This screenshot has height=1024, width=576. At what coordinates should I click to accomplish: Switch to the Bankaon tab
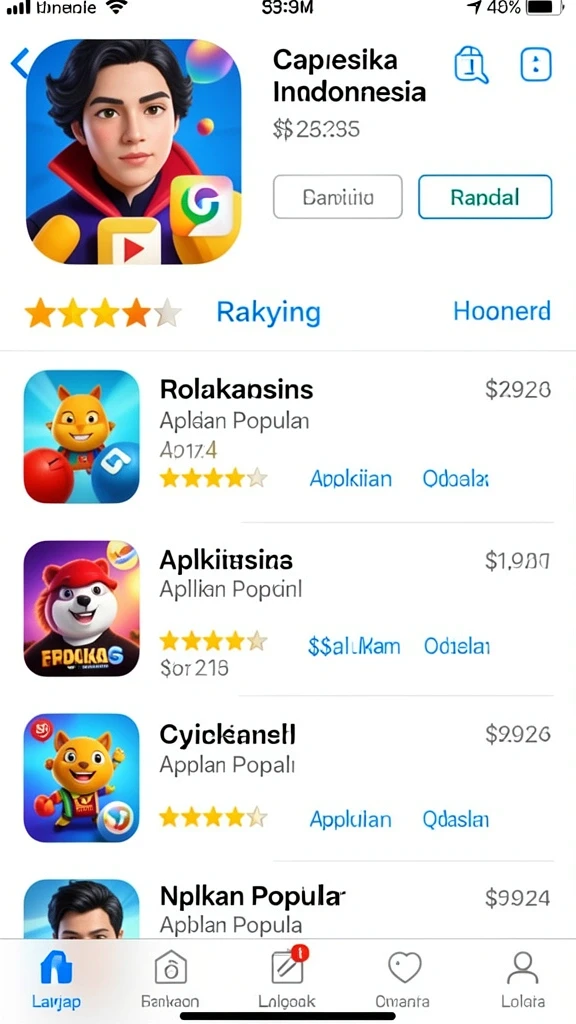170,978
